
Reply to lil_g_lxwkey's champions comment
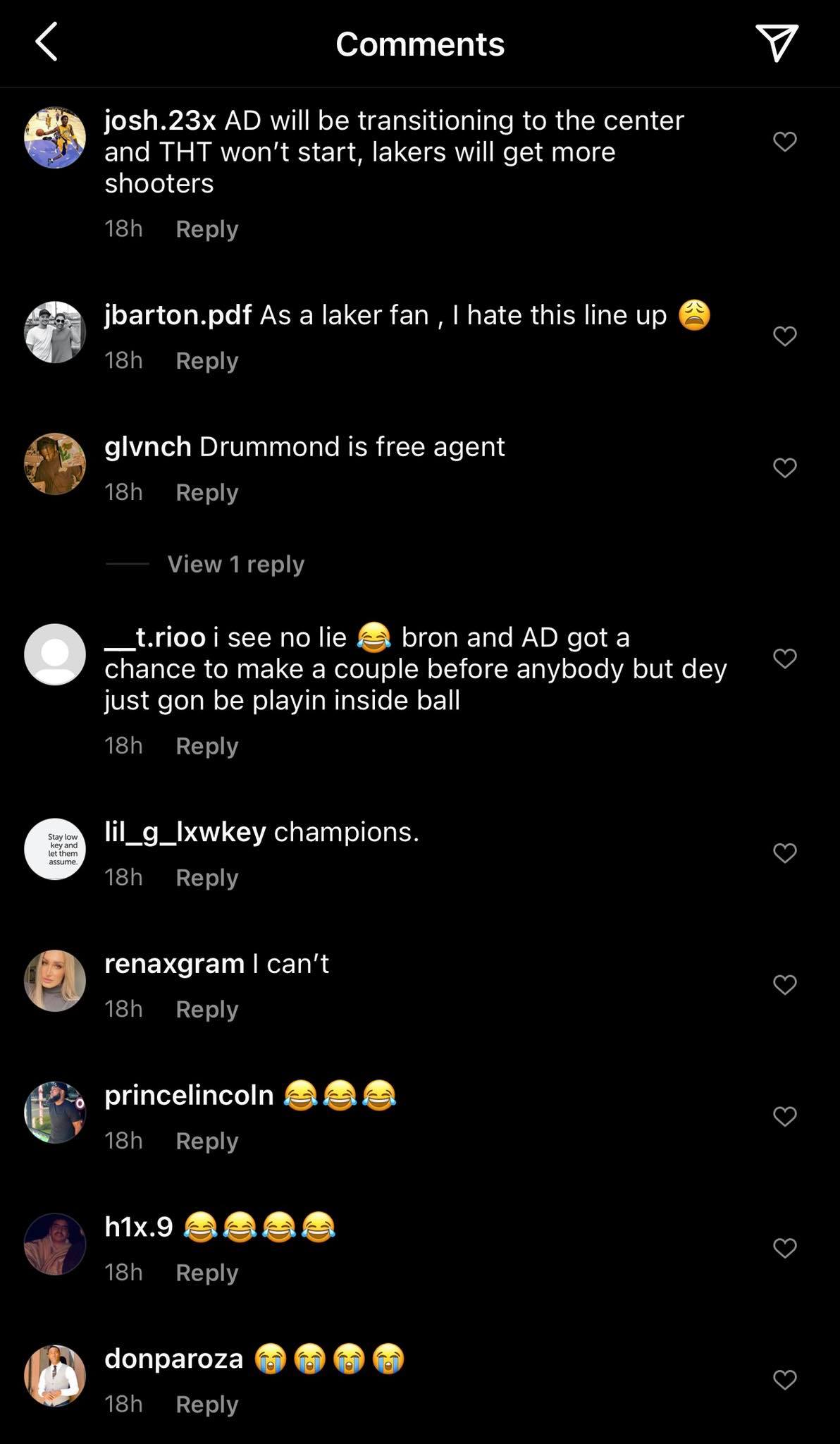206,877
